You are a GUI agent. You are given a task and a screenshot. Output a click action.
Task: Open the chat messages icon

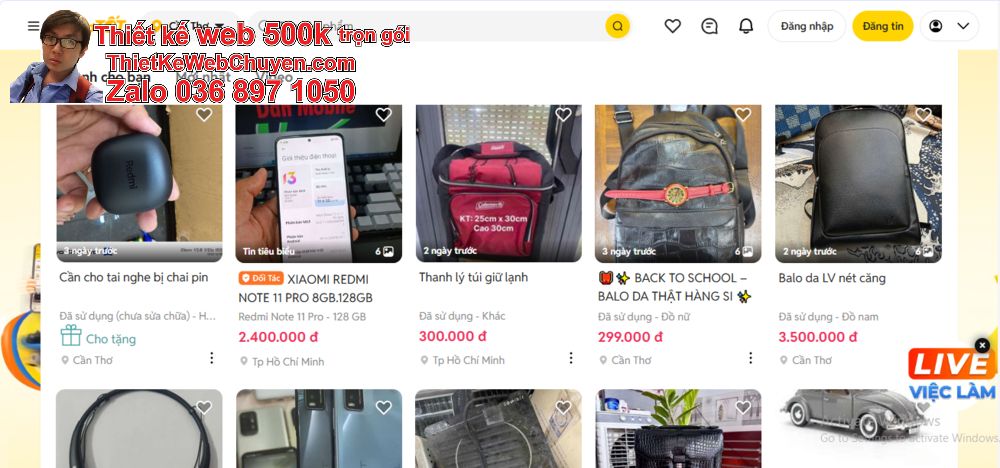[709, 26]
